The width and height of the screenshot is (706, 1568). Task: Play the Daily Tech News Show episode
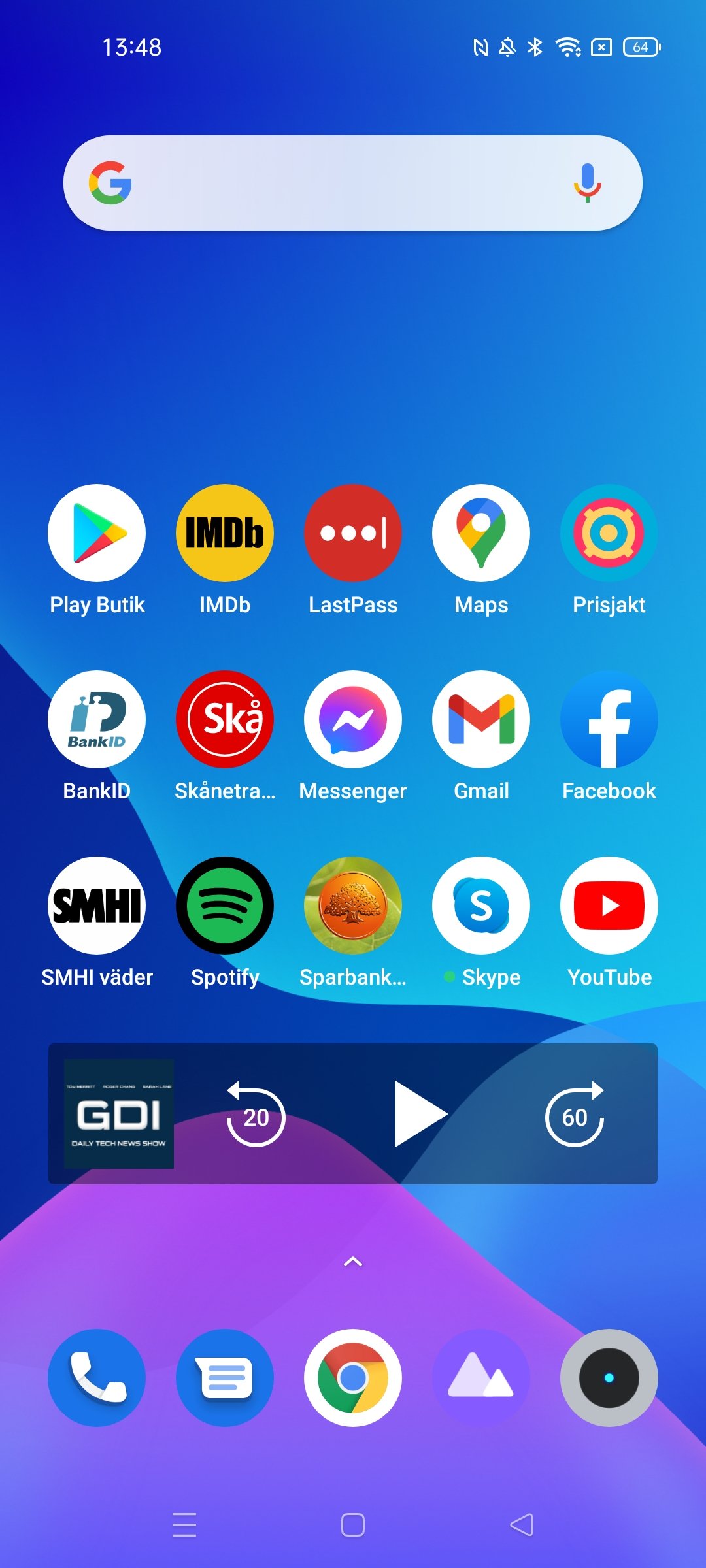tap(418, 1115)
